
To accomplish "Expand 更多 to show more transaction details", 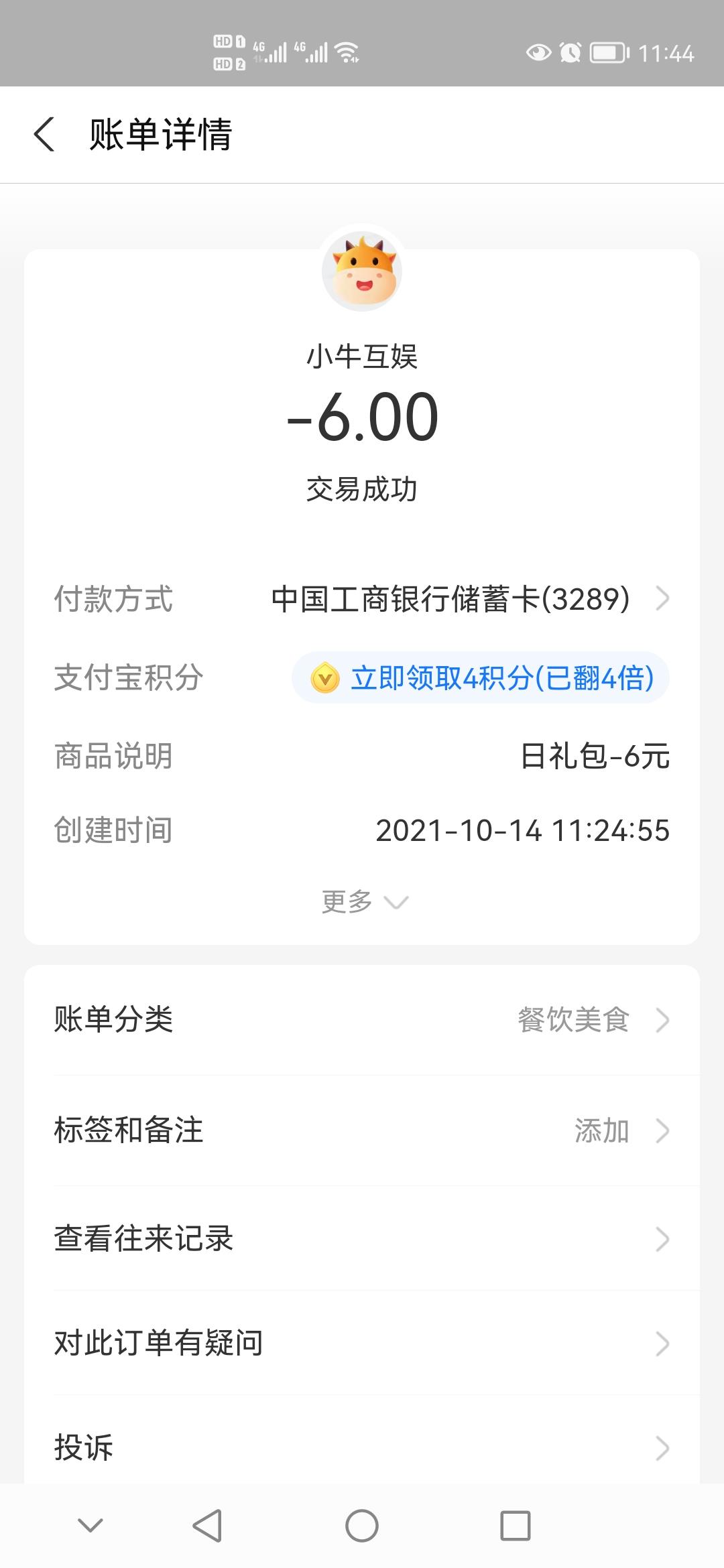I will (362, 903).
